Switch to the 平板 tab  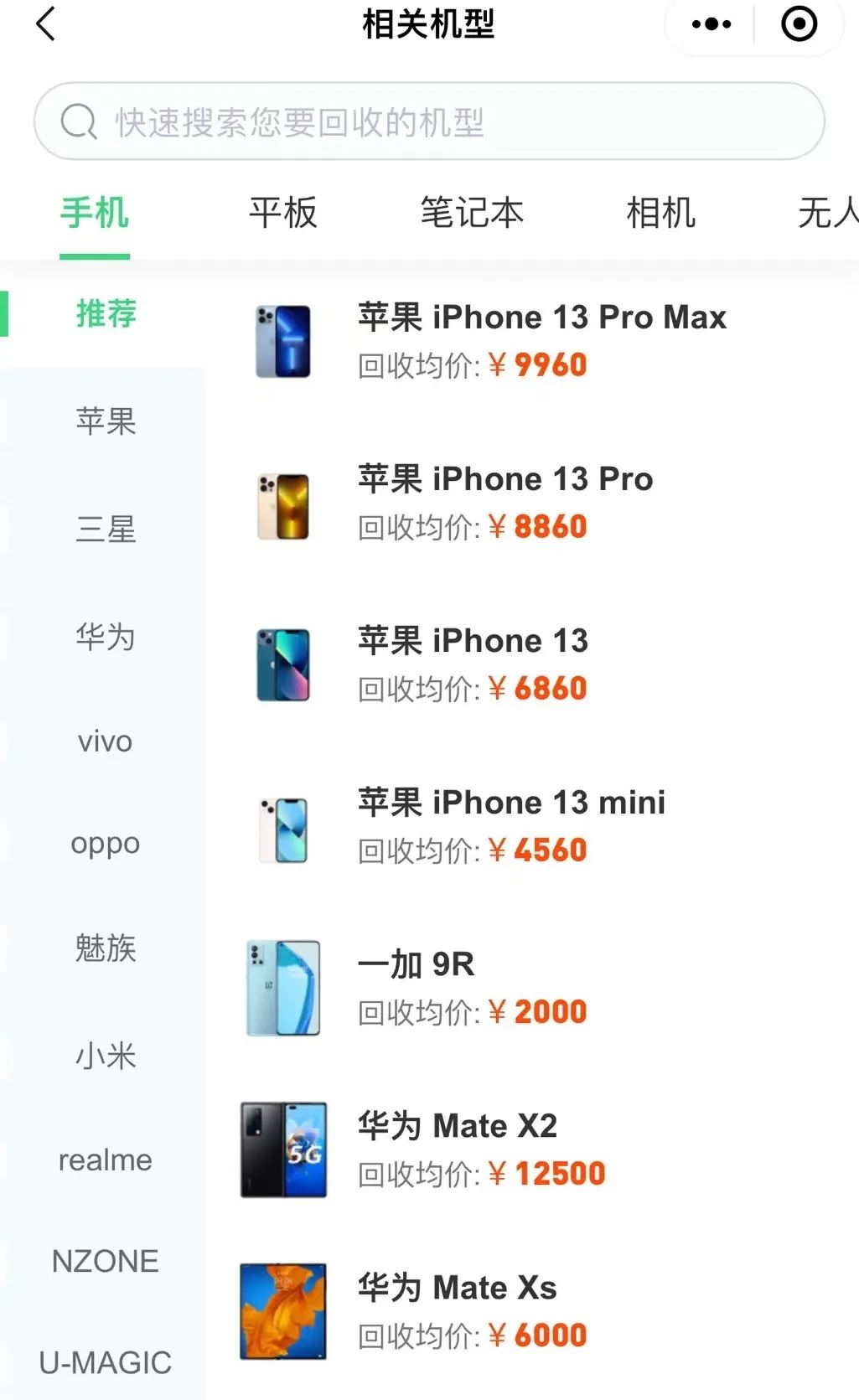click(282, 214)
